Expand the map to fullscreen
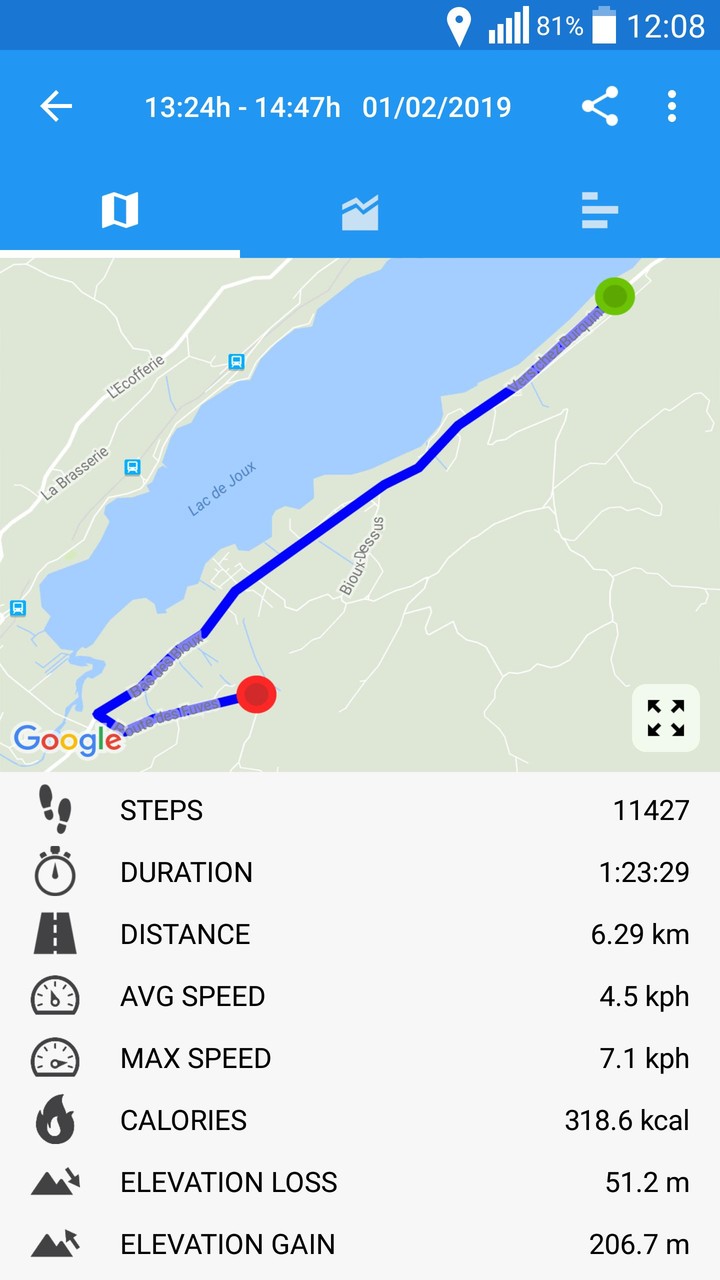This screenshot has height=1280, width=720. point(665,718)
